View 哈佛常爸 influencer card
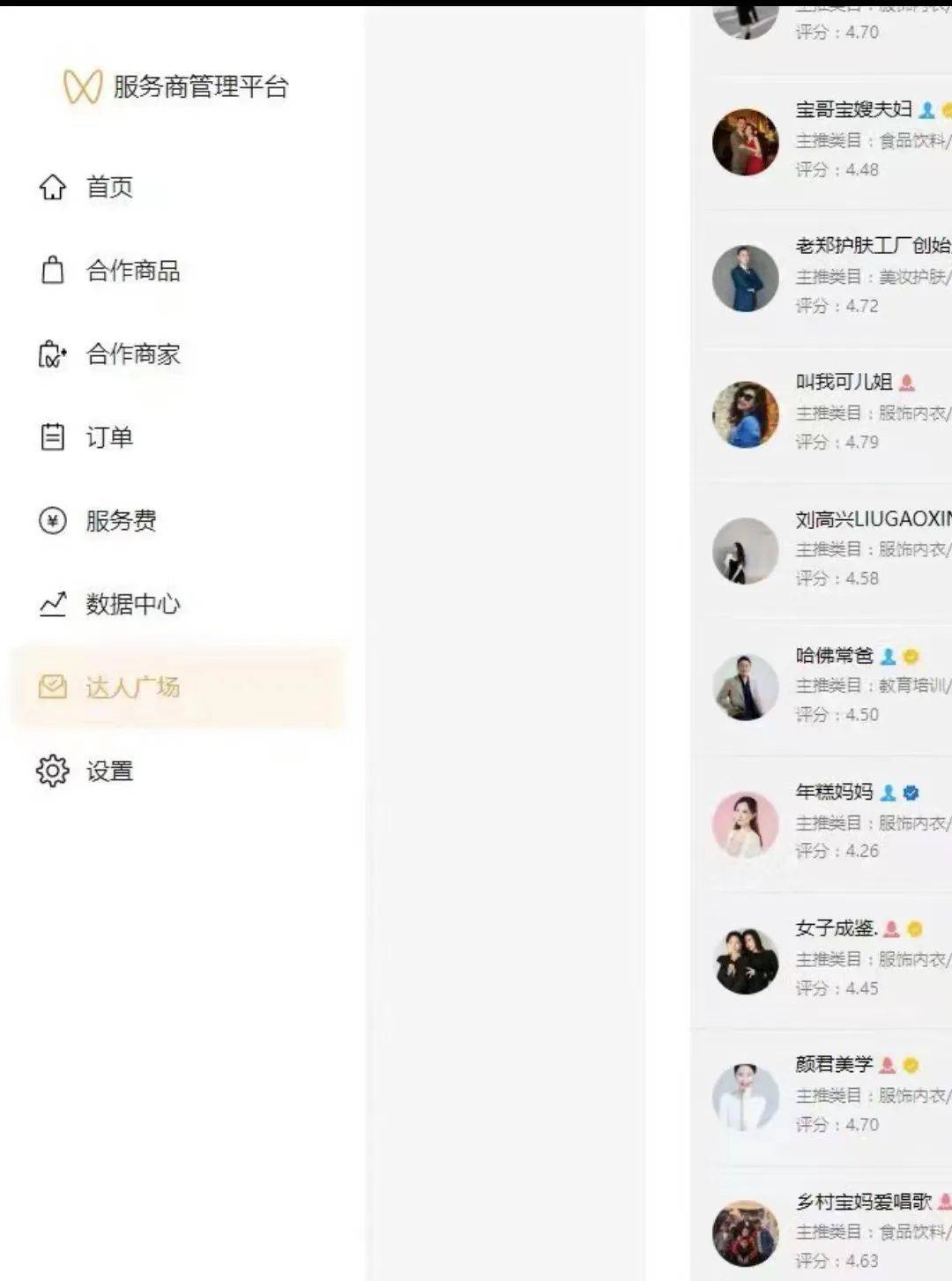 833,656
